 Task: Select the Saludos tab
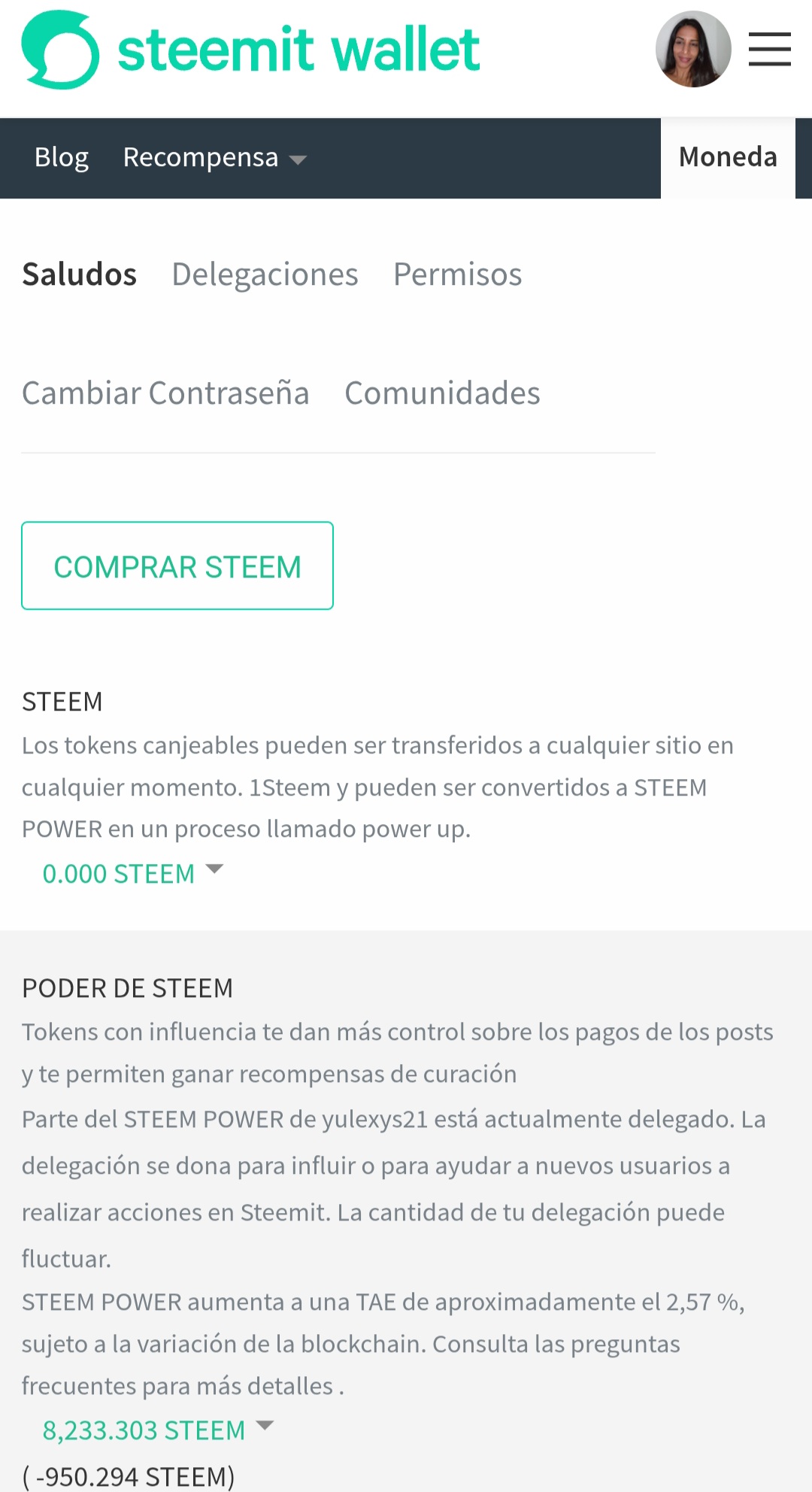tap(79, 274)
